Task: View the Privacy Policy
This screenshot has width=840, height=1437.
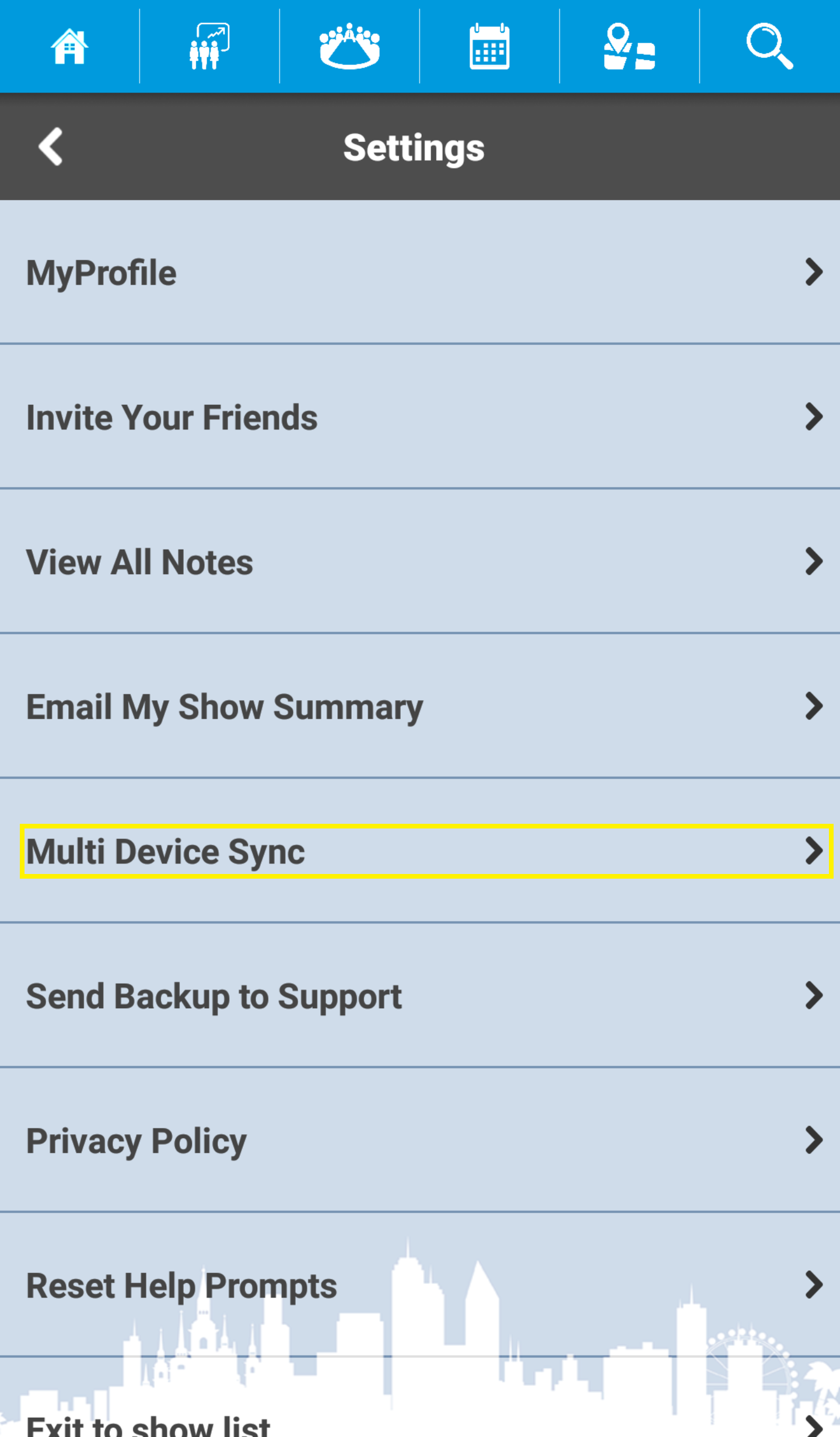Action: point(420,1140)
